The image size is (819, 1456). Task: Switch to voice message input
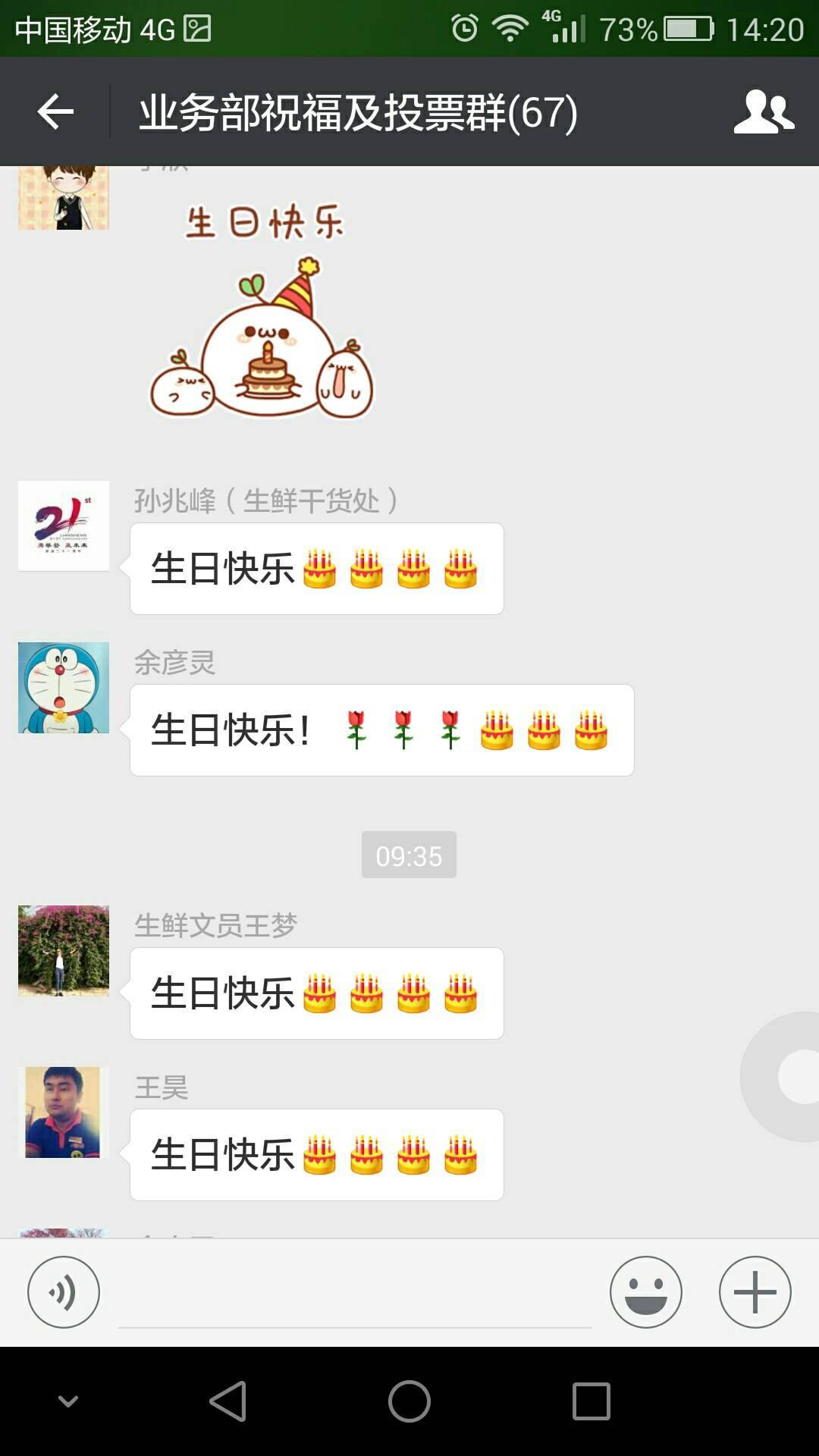pos(64,1292)
